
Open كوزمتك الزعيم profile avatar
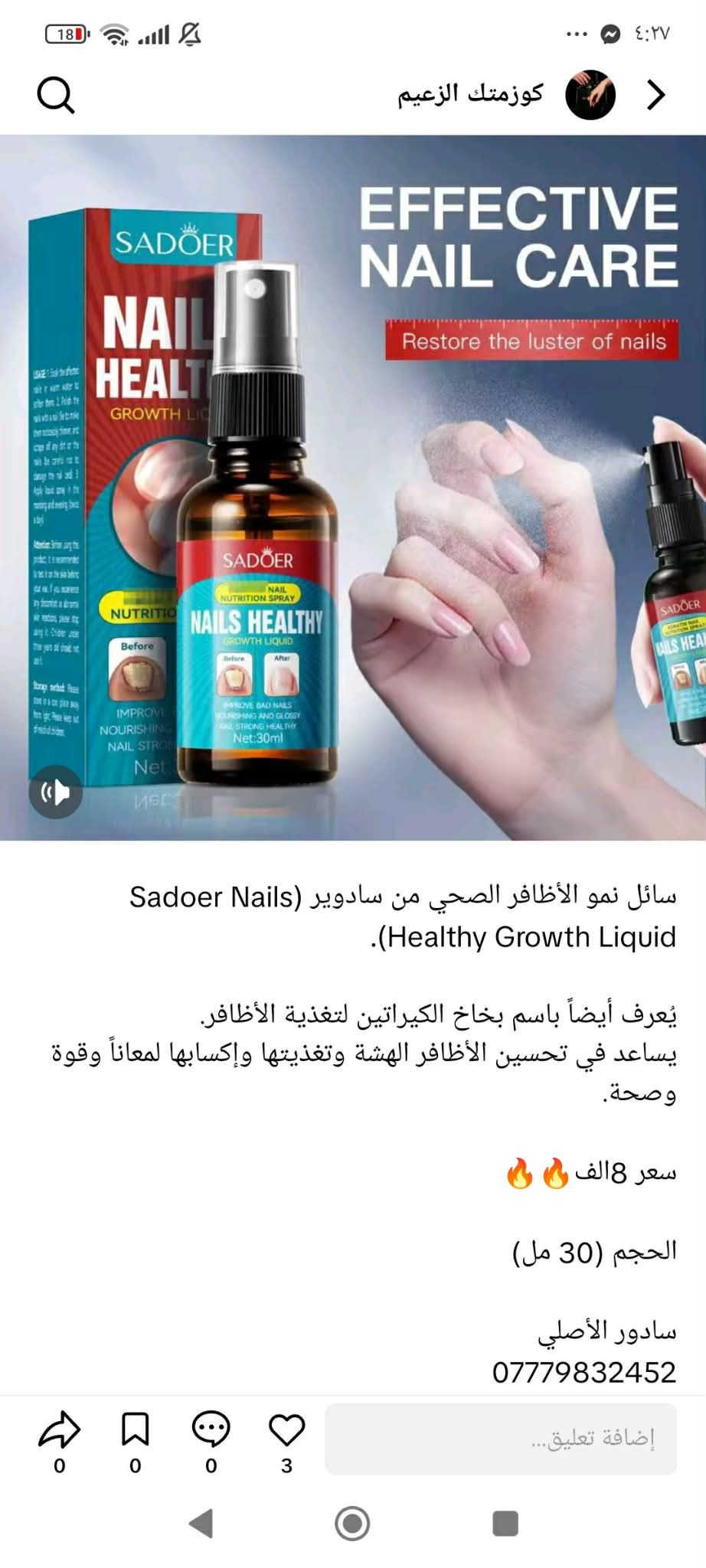(590, 95)
